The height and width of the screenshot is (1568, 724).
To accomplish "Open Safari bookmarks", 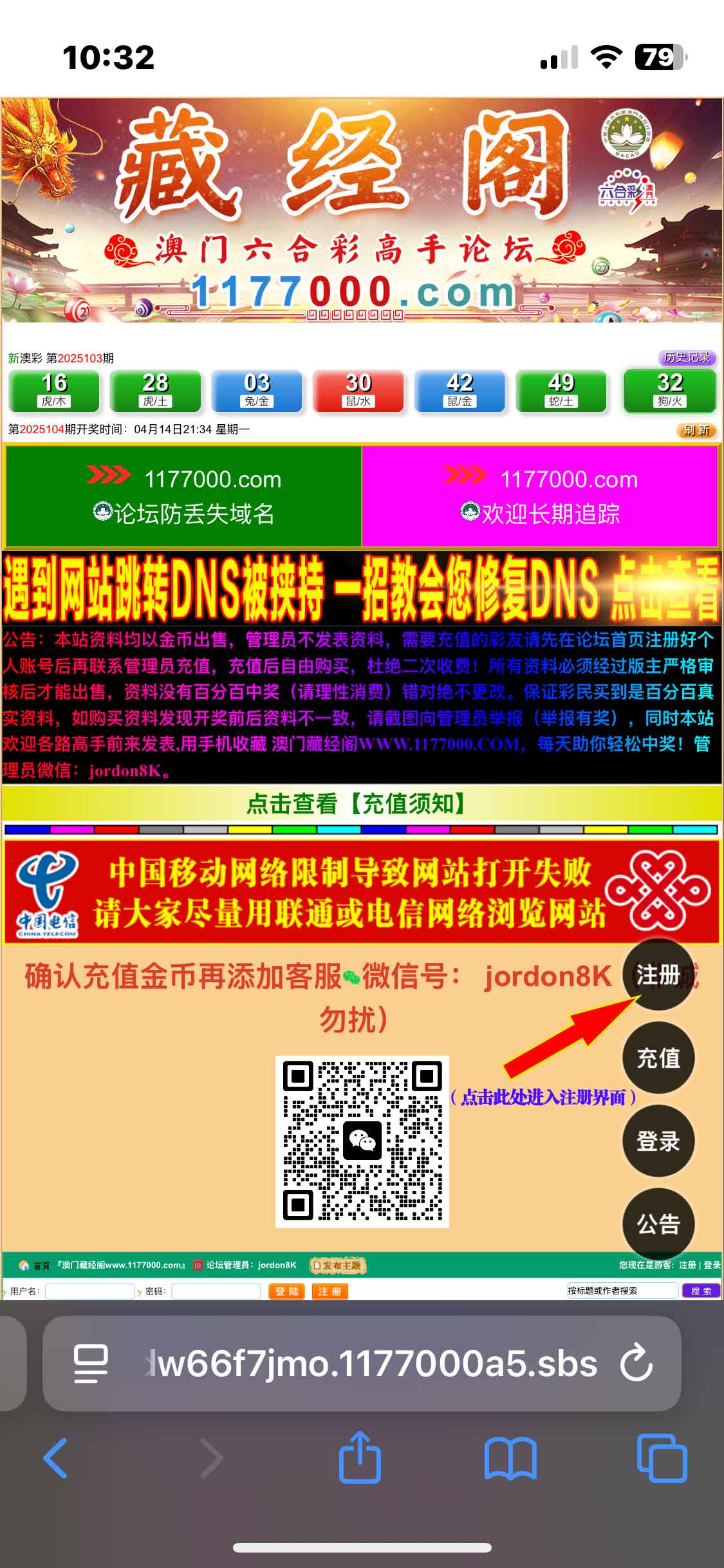I will (x=510, y=1458).
